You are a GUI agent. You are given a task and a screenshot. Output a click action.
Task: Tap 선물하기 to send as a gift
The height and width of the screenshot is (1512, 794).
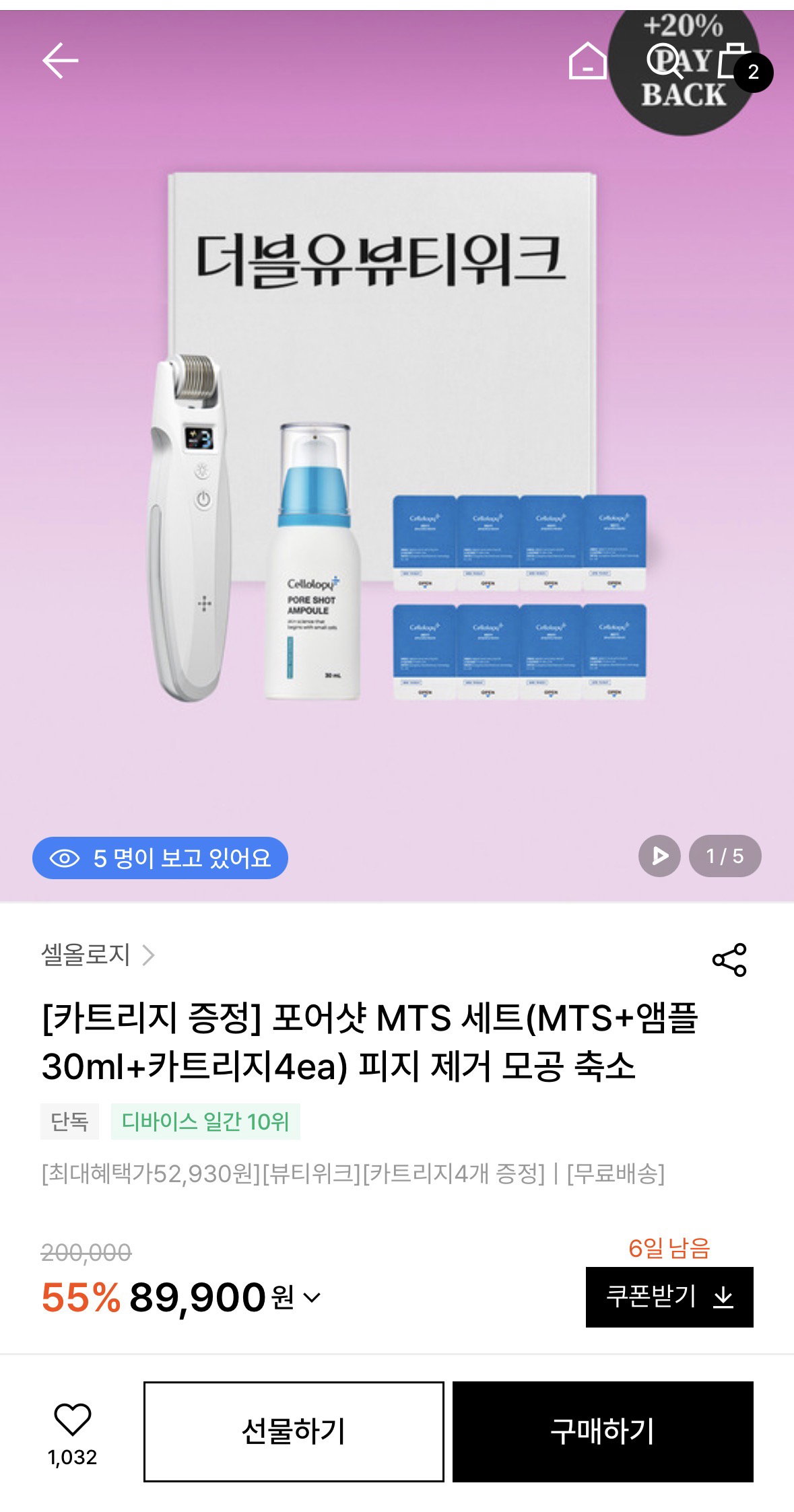pos(294,1431)
